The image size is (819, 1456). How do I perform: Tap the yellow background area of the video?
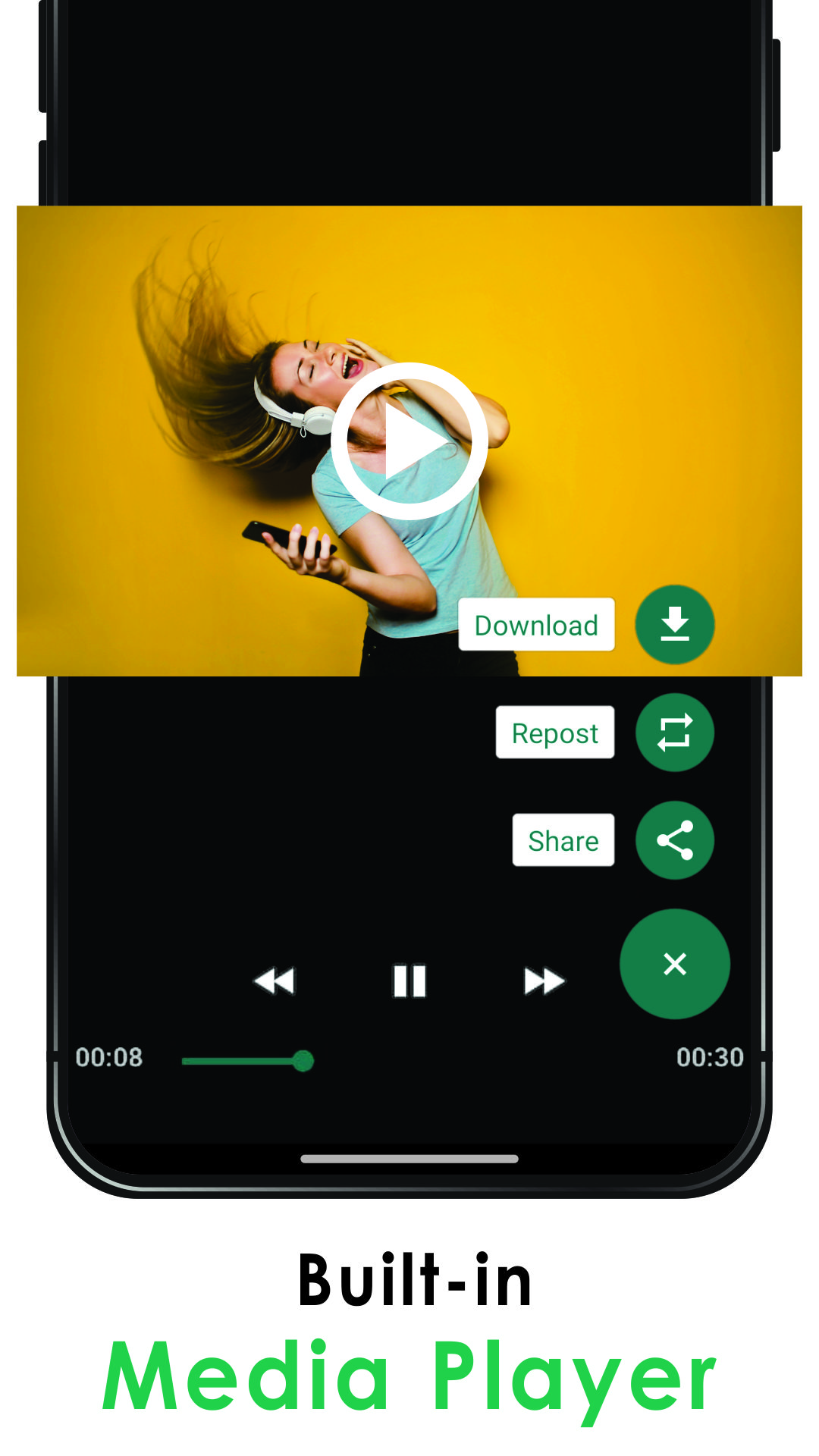[x=645, y=303]
